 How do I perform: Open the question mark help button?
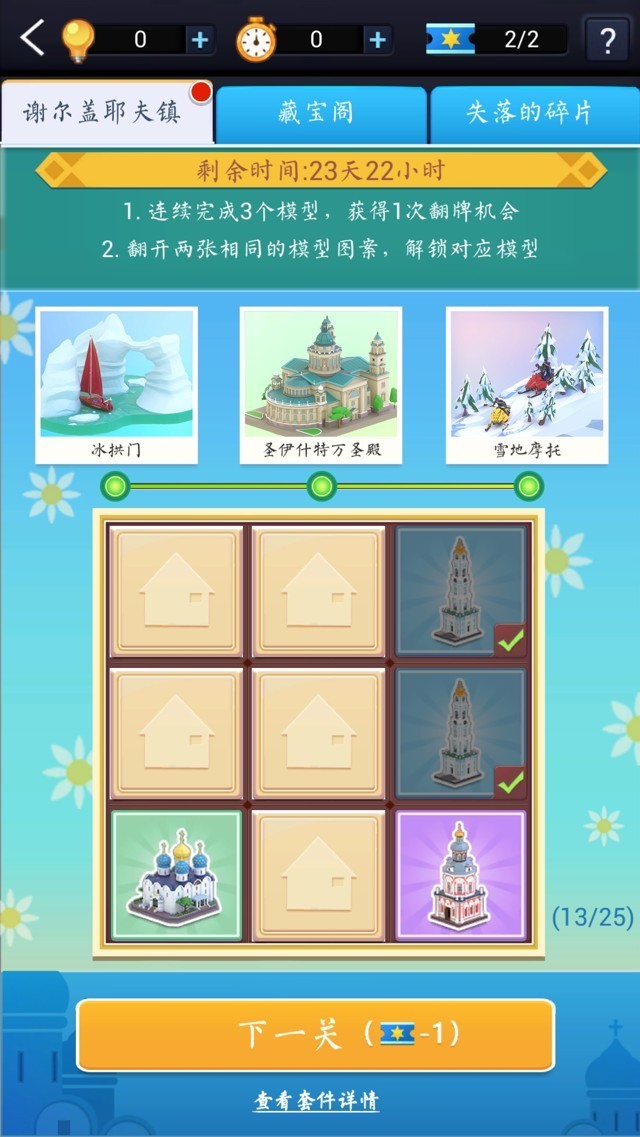(607, 41)
